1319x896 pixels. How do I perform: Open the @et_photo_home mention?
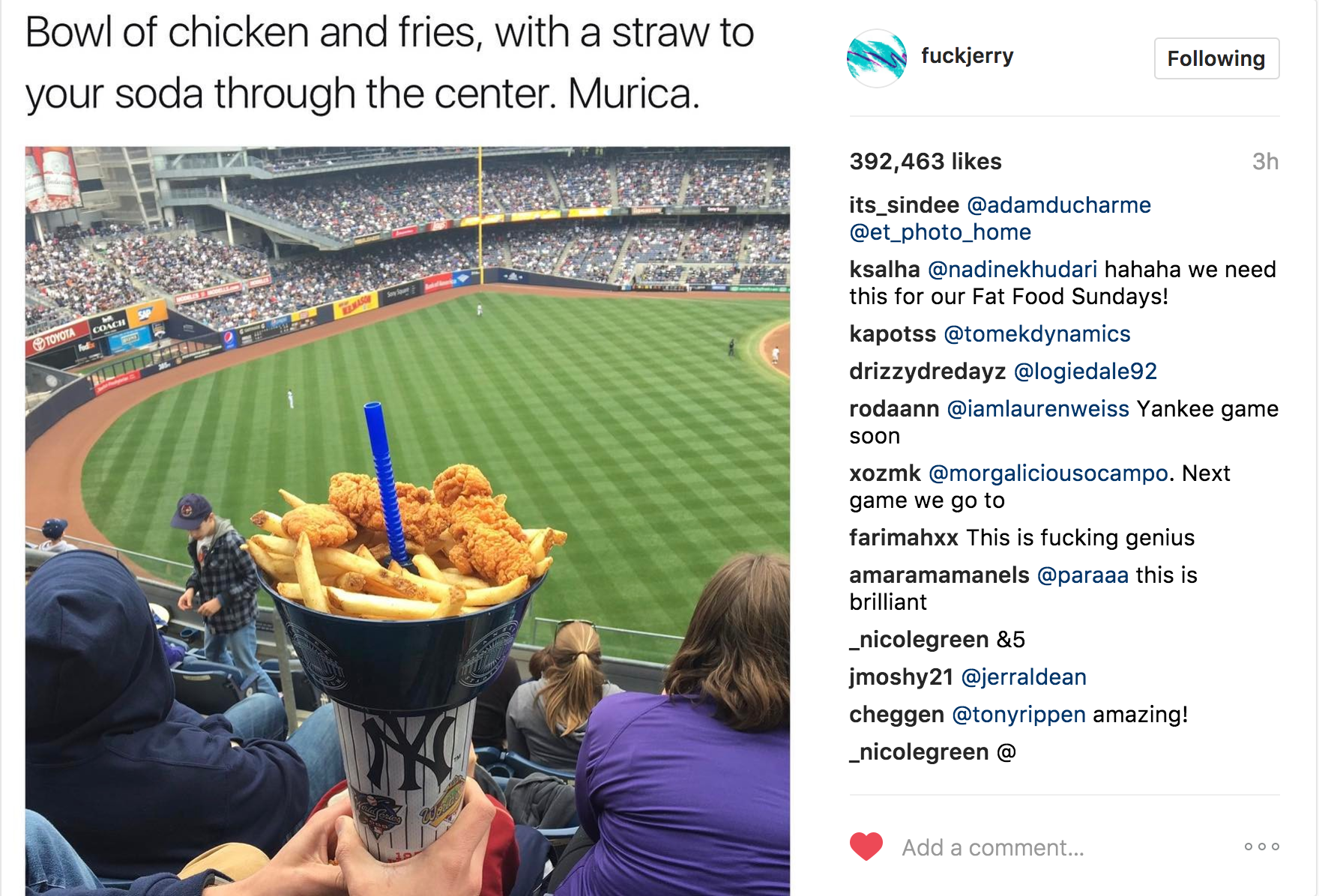940,232
